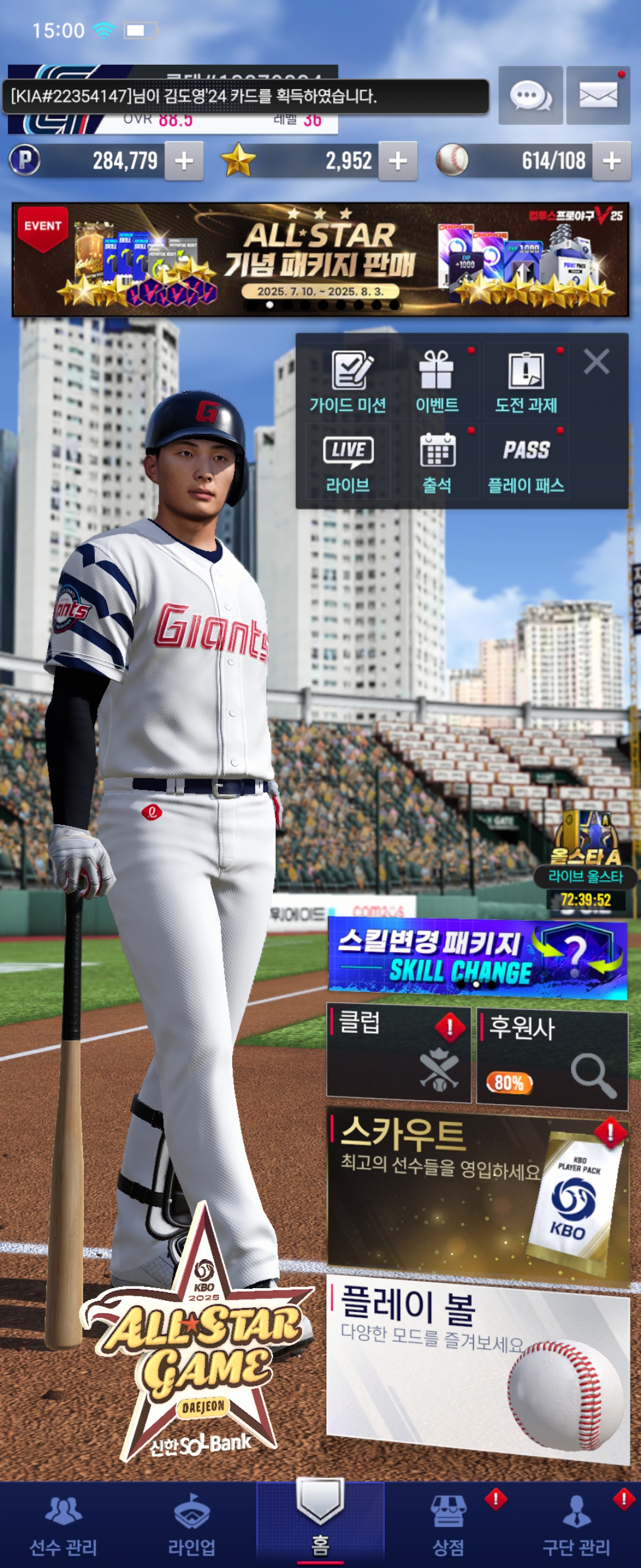This screenshot has height=1568, width=641.
Task: Open 가이드 미션
Action: [348, 381]
